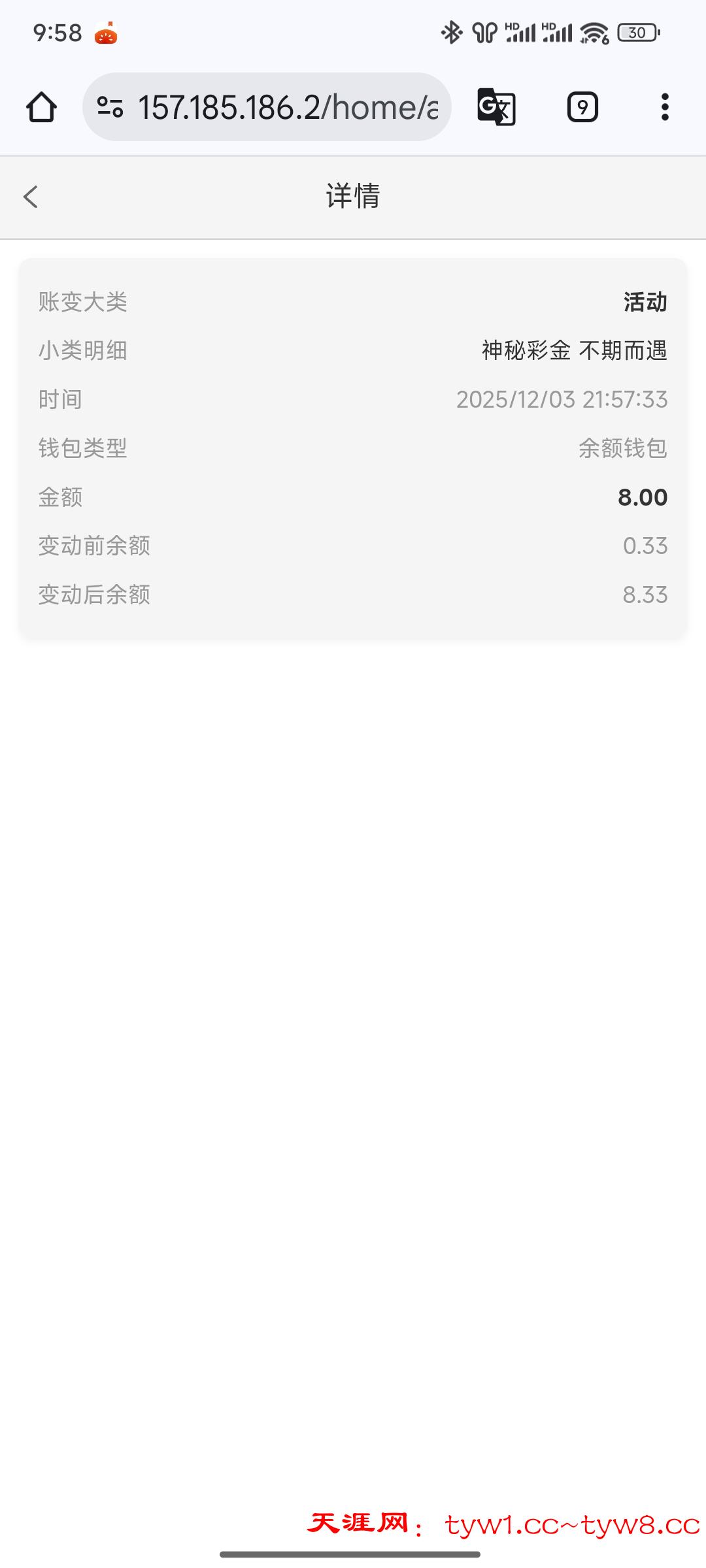
Task: Open the browser home page
Action: (41, 107)
